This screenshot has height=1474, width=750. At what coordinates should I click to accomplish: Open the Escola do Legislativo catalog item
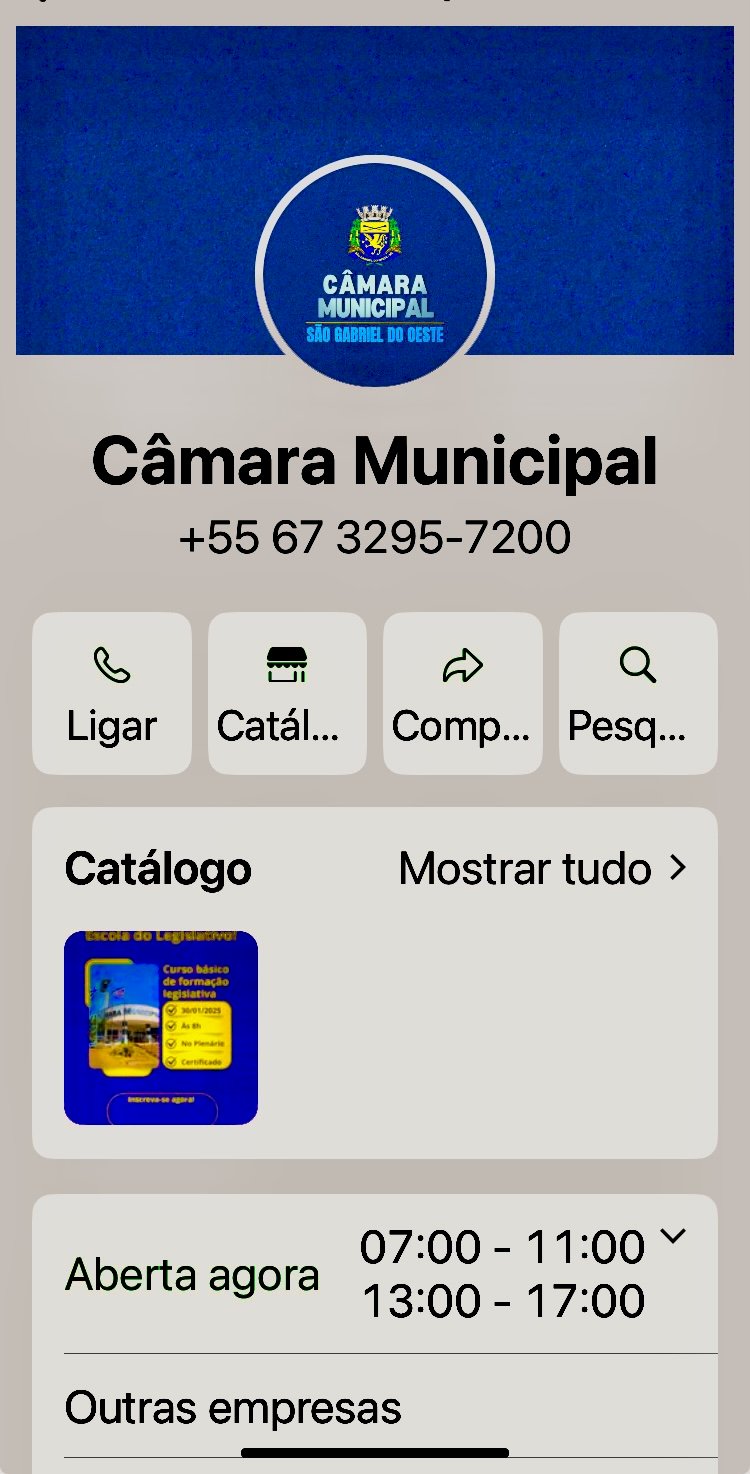[x=161, y=1028]
